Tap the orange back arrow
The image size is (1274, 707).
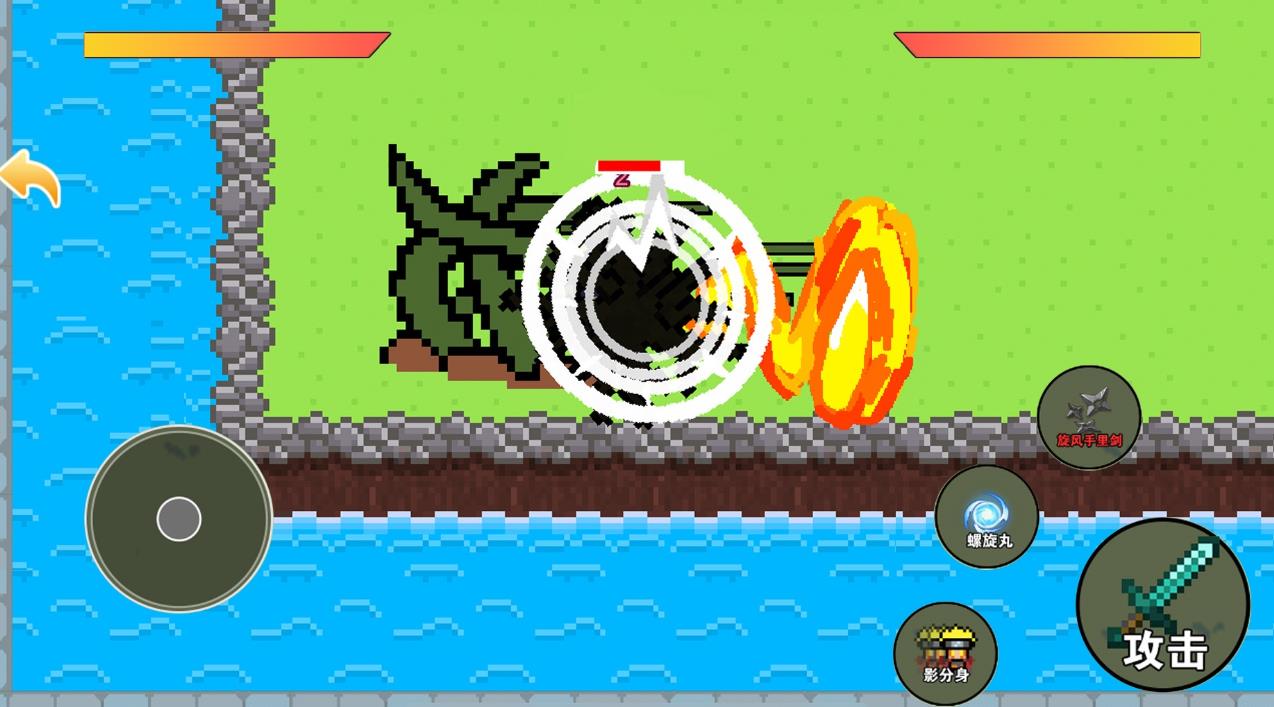(31, 180)
